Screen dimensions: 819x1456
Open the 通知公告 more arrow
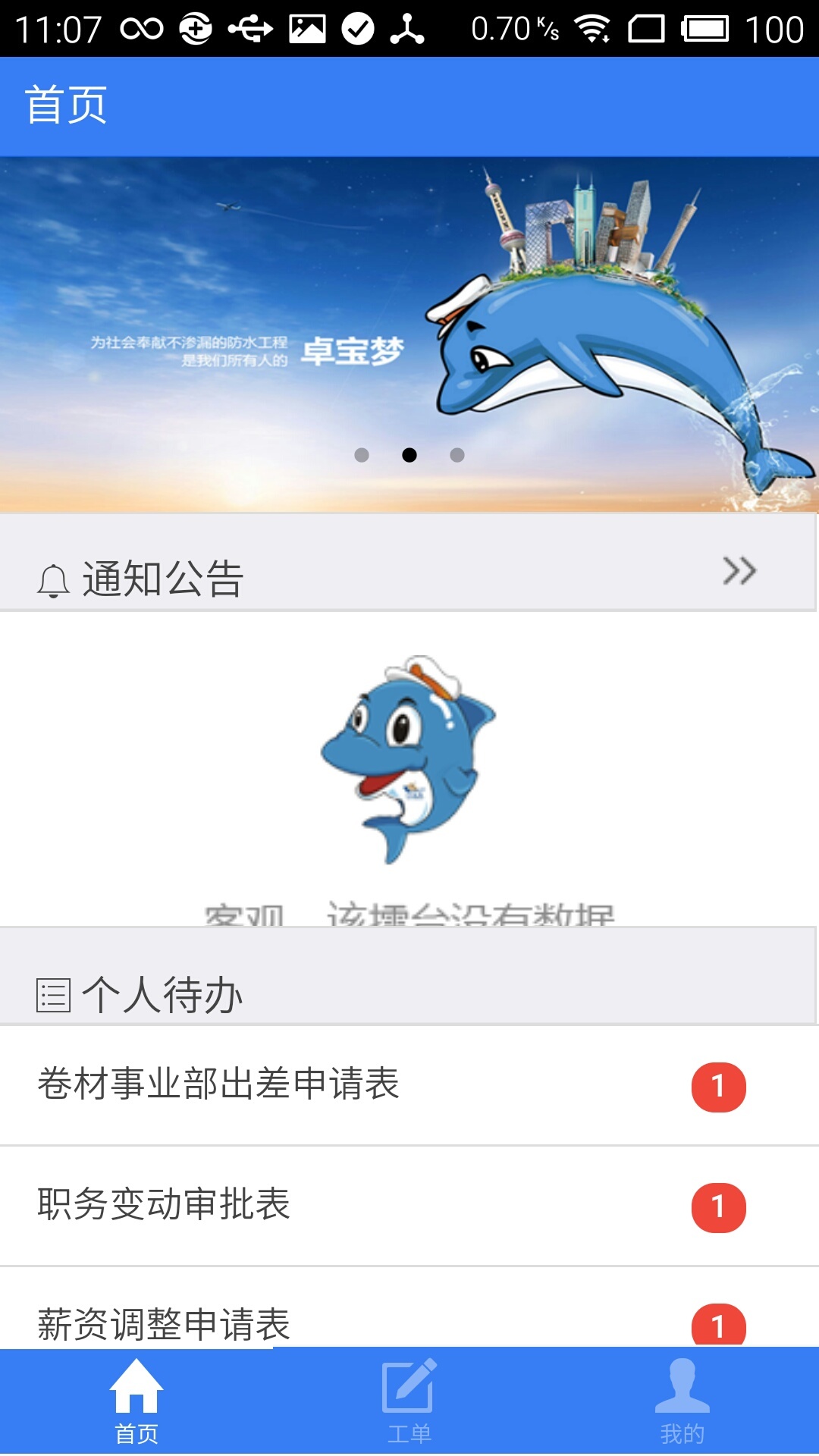[x=739, y=571]
